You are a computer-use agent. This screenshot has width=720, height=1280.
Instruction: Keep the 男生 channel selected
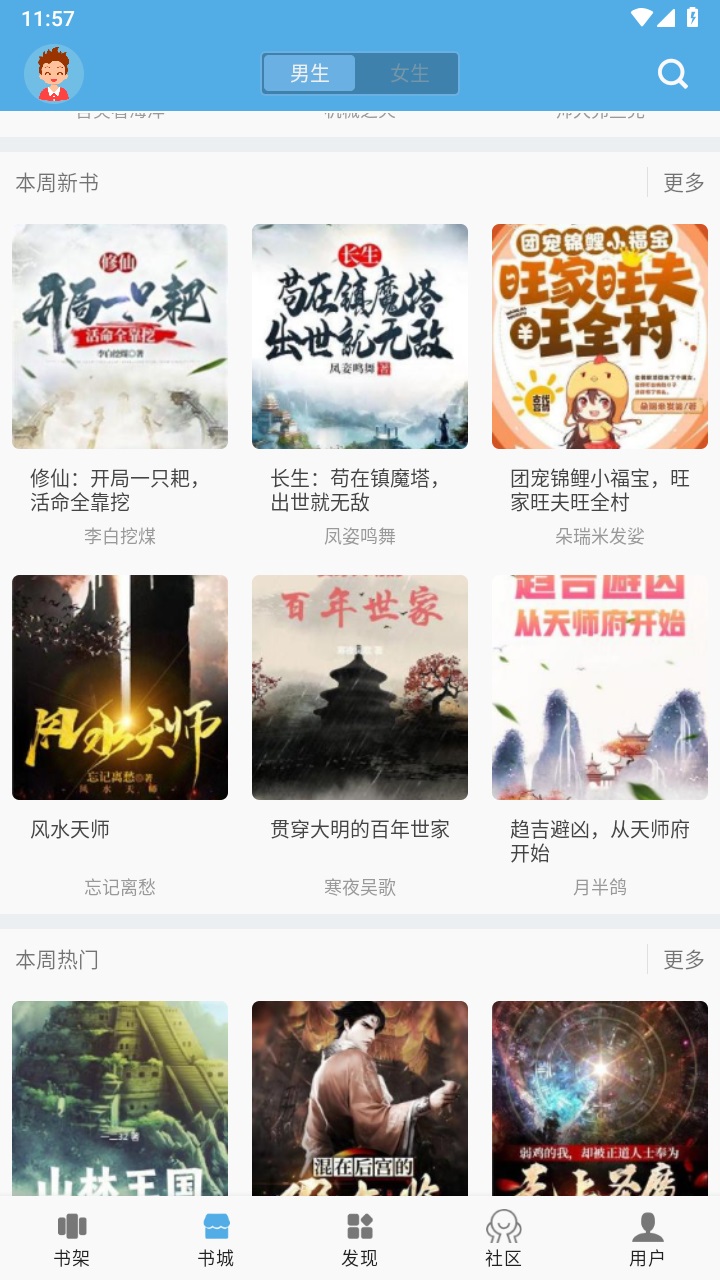pos(307,73)
